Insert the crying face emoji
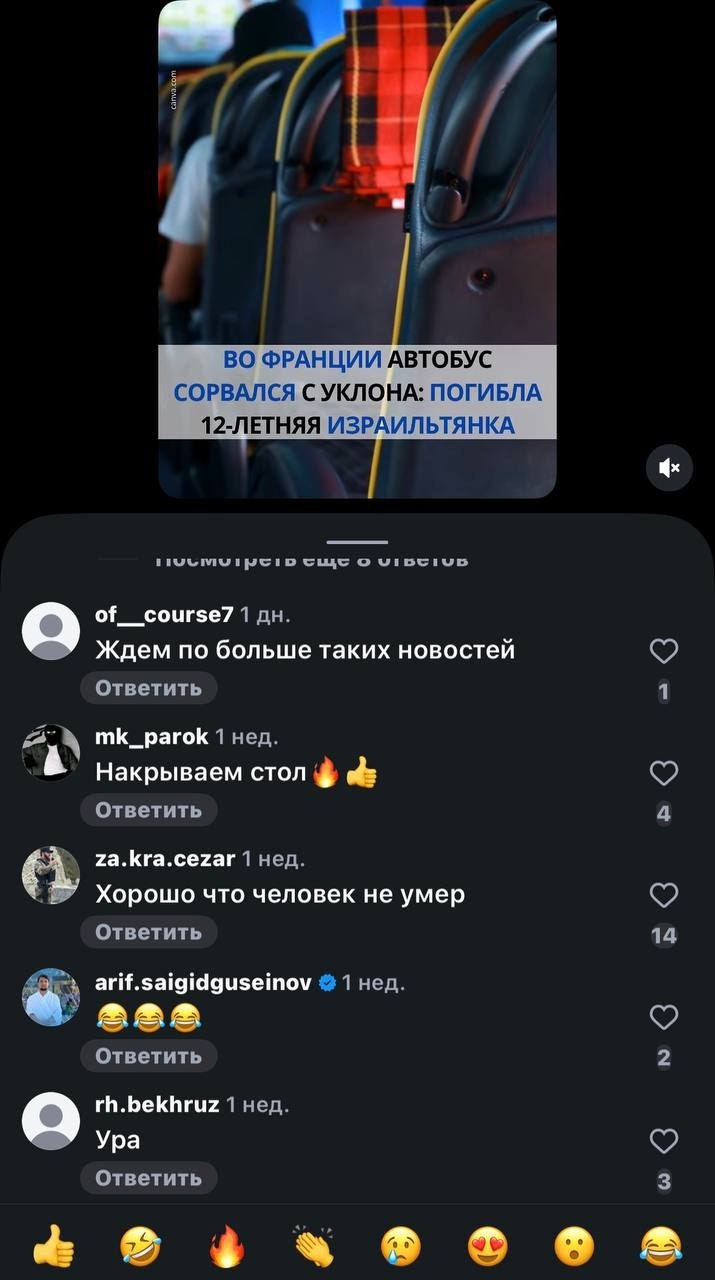The width and height of the screenshot is (715, 1280). [x=401, y=1247]
